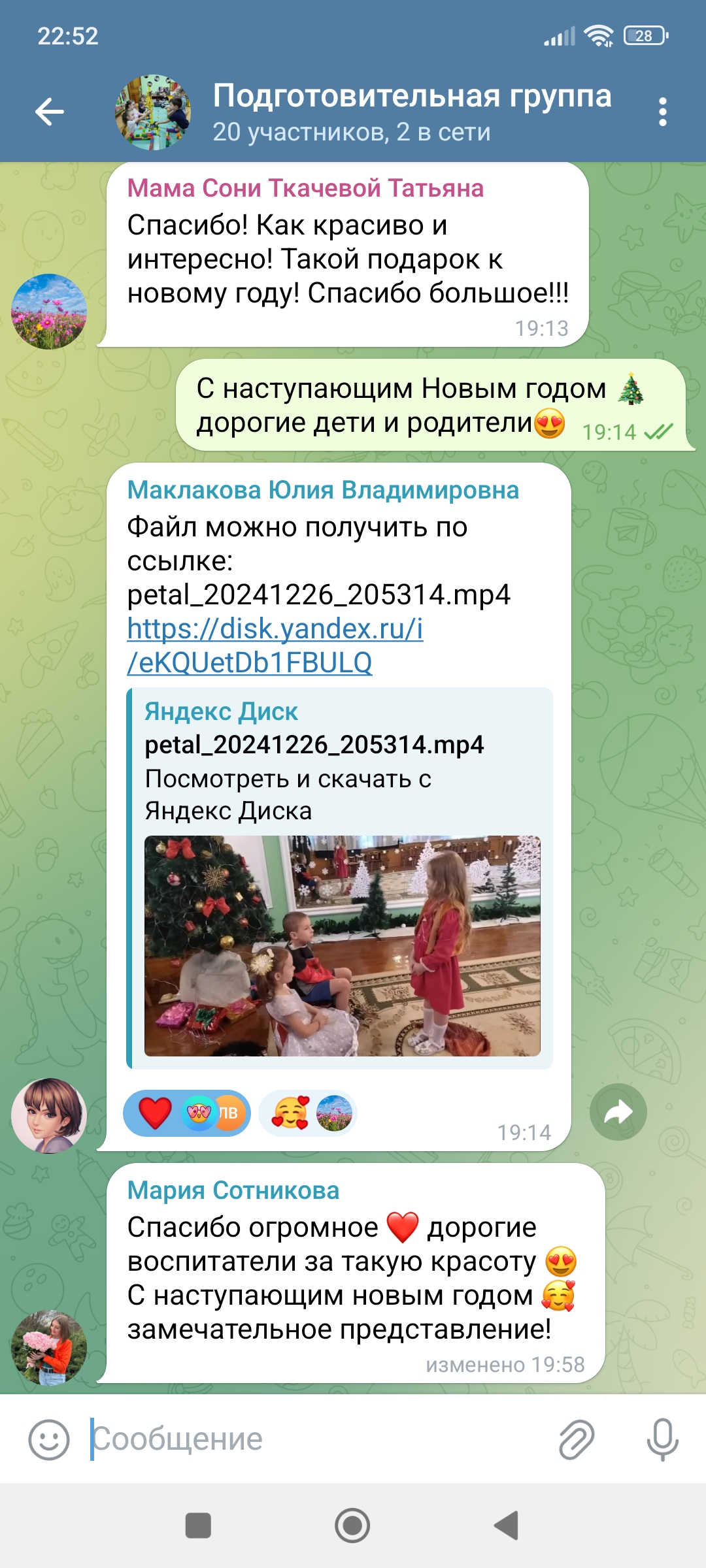Open the disk.yandex.ru link
This screenshot has width=706, height=1568.
(x=275, y=645)
